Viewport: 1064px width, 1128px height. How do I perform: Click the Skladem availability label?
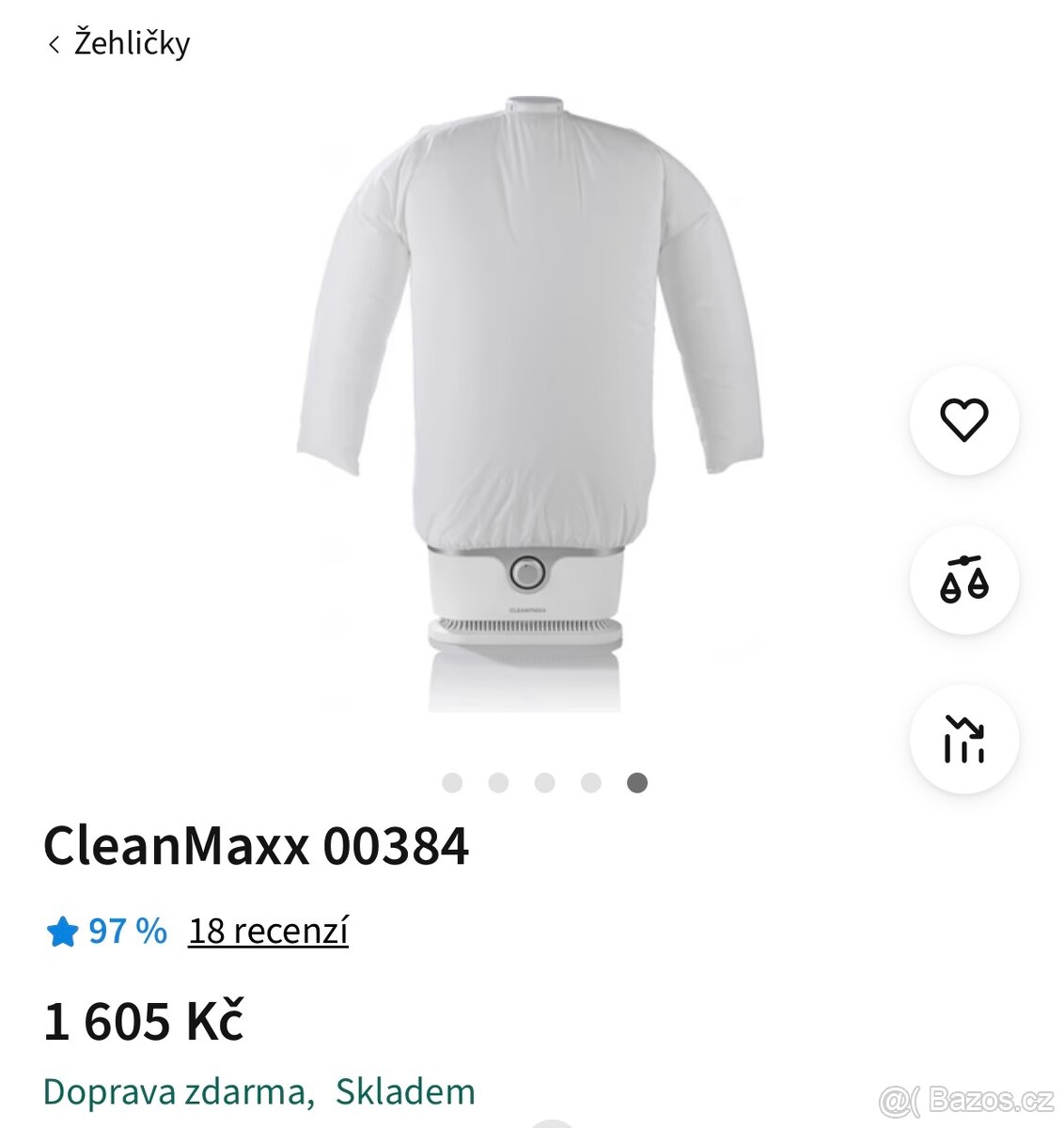tap(404, 1092)
